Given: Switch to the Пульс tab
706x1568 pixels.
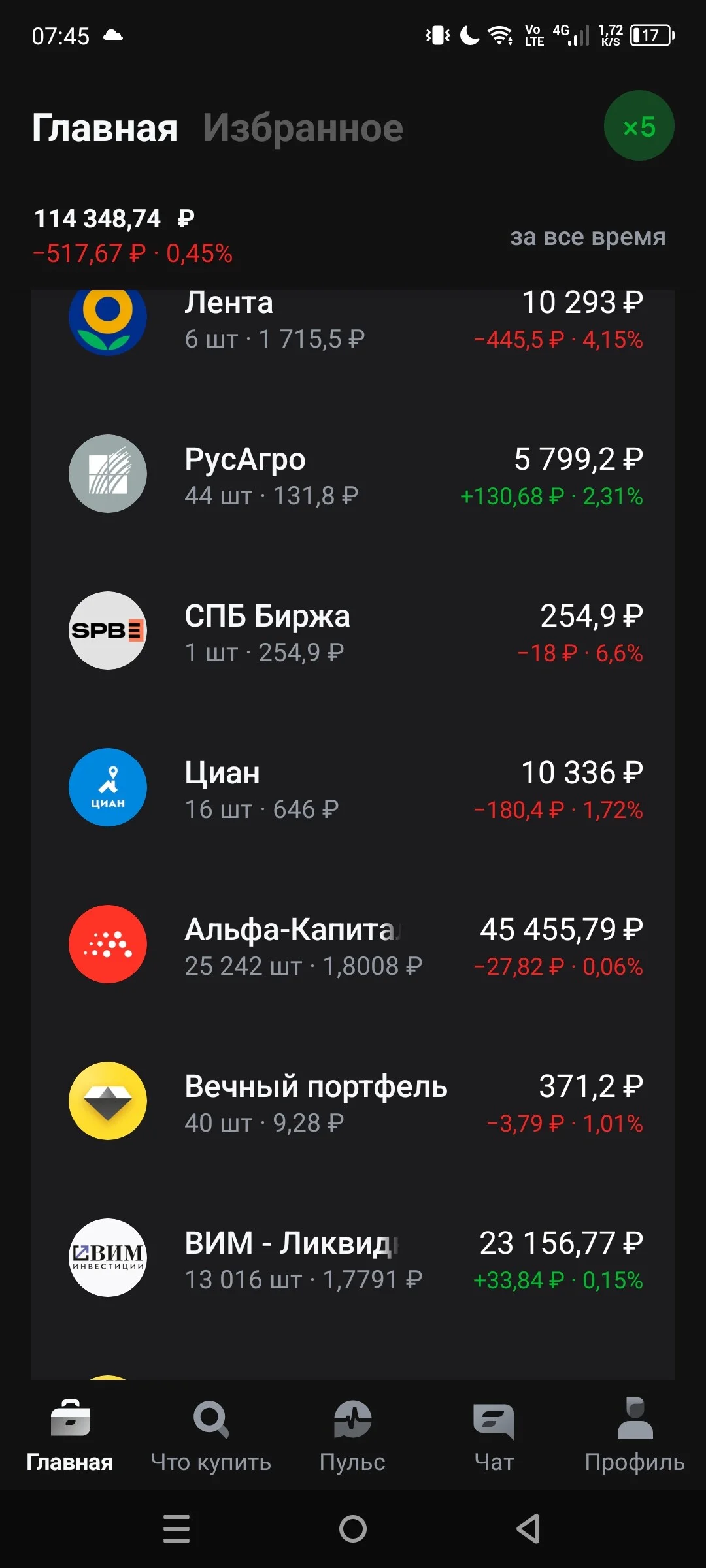Looking at the screenshot, I should pyautogui.click(x=352, y=1437).
